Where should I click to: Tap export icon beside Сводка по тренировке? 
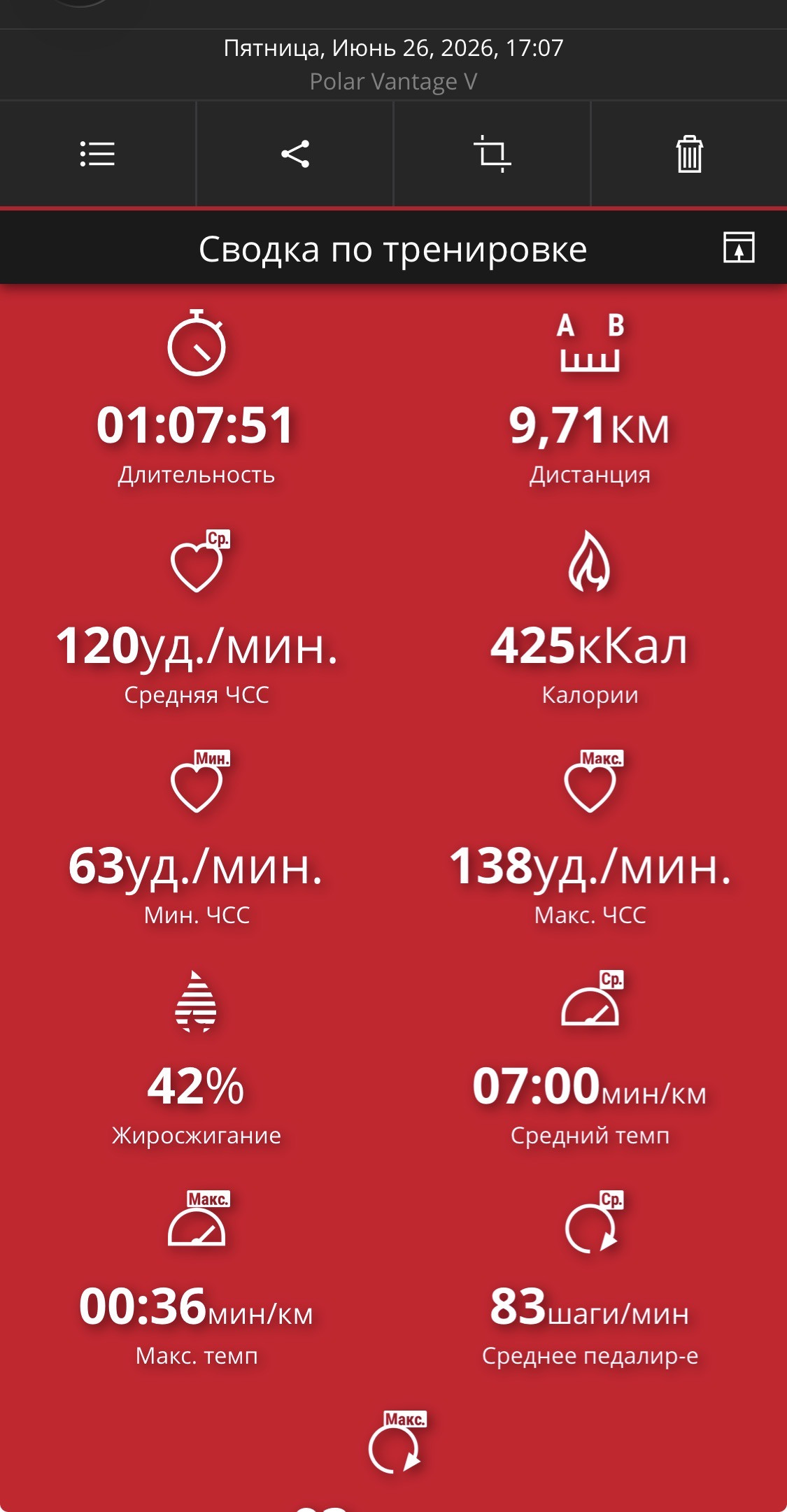(739, 248)
